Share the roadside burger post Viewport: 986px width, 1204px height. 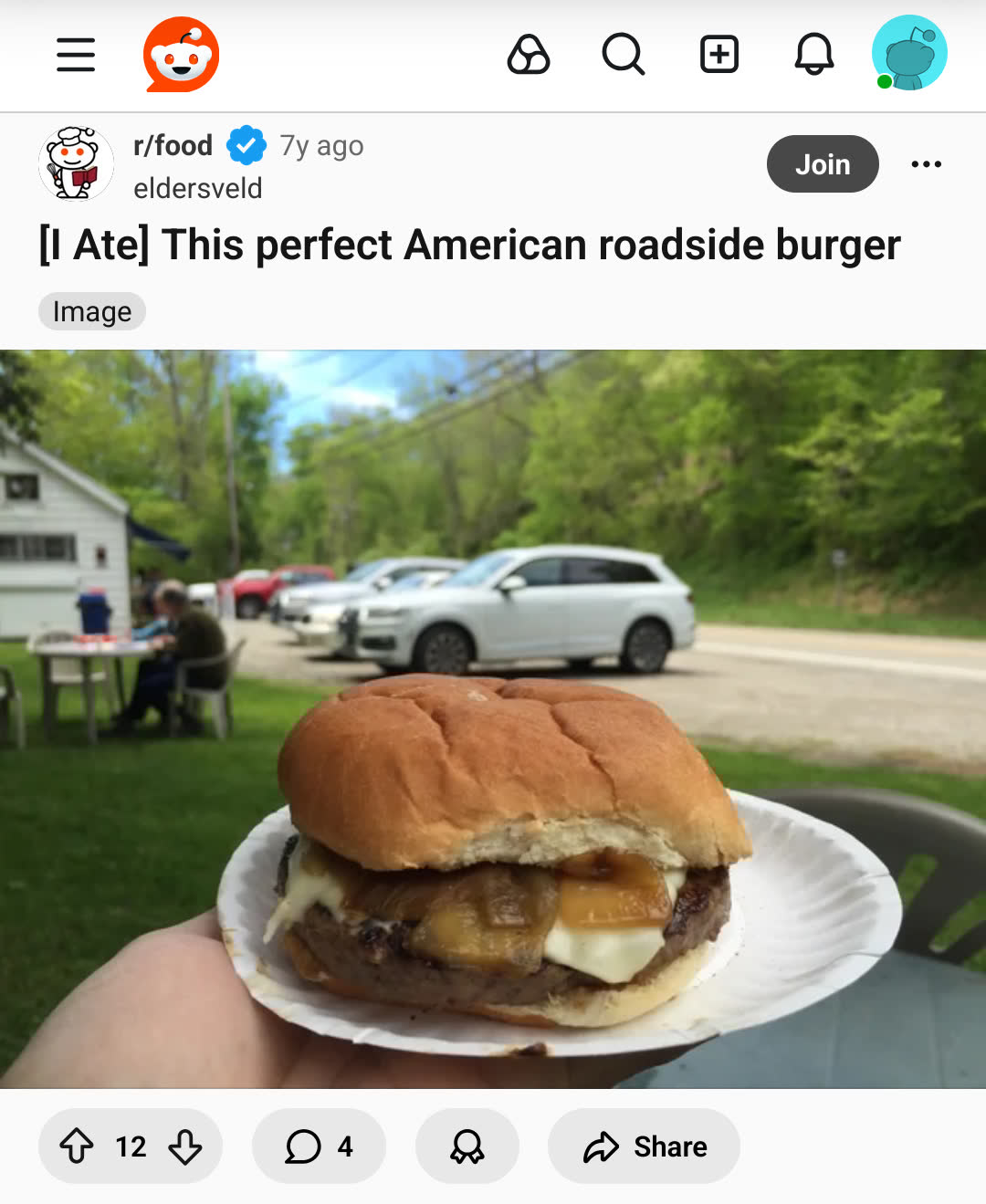(644, 1146)
